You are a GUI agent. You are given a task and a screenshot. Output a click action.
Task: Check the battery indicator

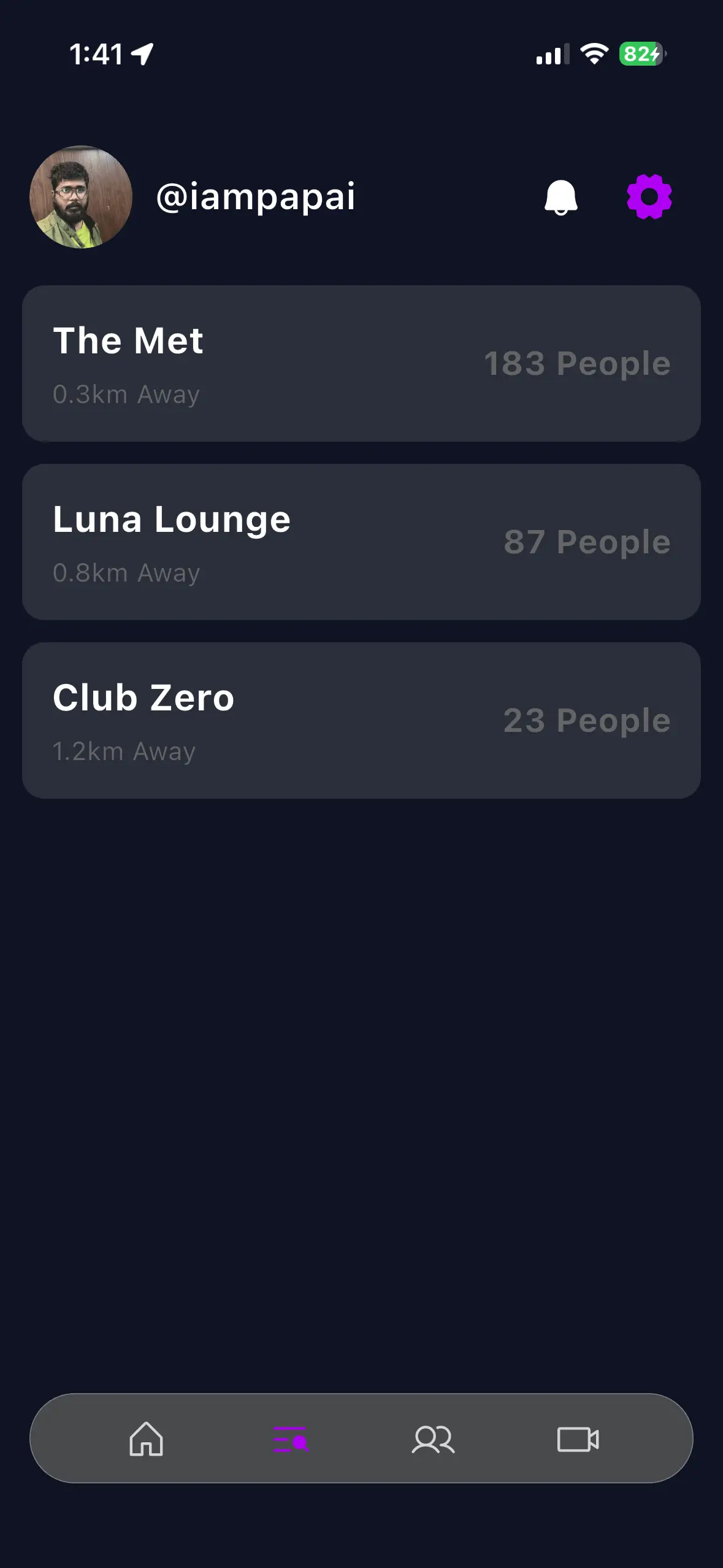[640, 55]
